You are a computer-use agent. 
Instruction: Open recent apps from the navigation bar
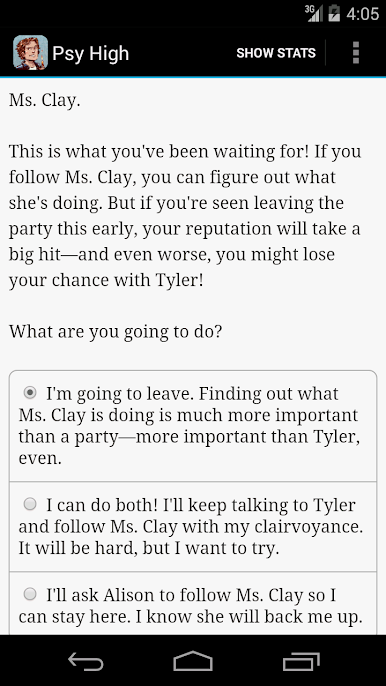tap(301, 661)
